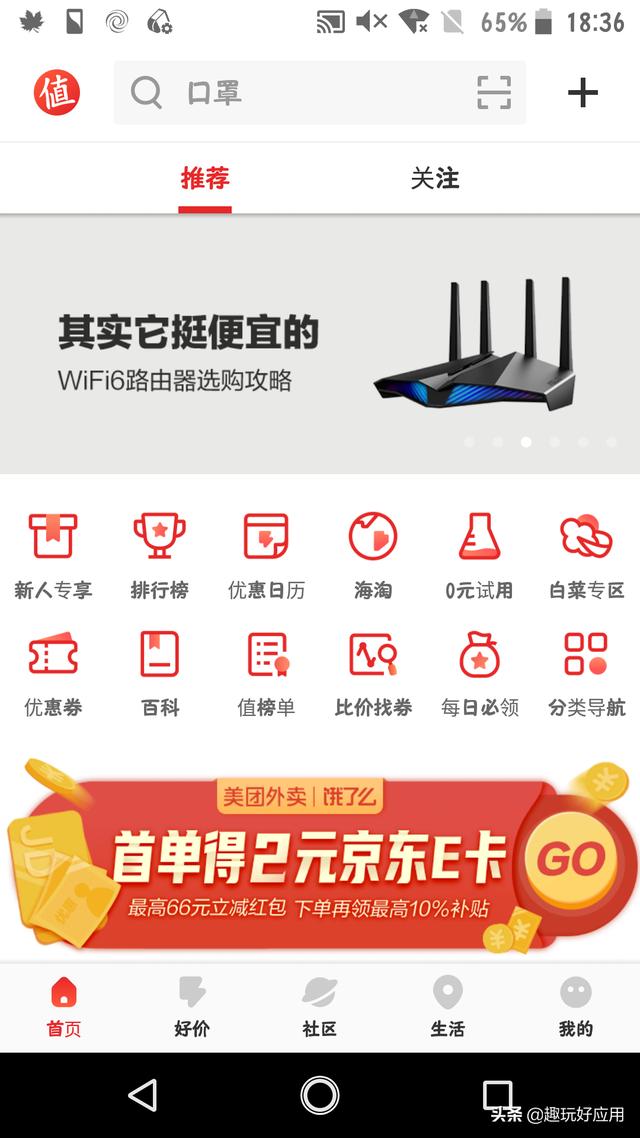Image resolution: width=640 pixels, height=1138 pixels.
Task: Switch to the 社区 tab
Action: click(319, 1007)
